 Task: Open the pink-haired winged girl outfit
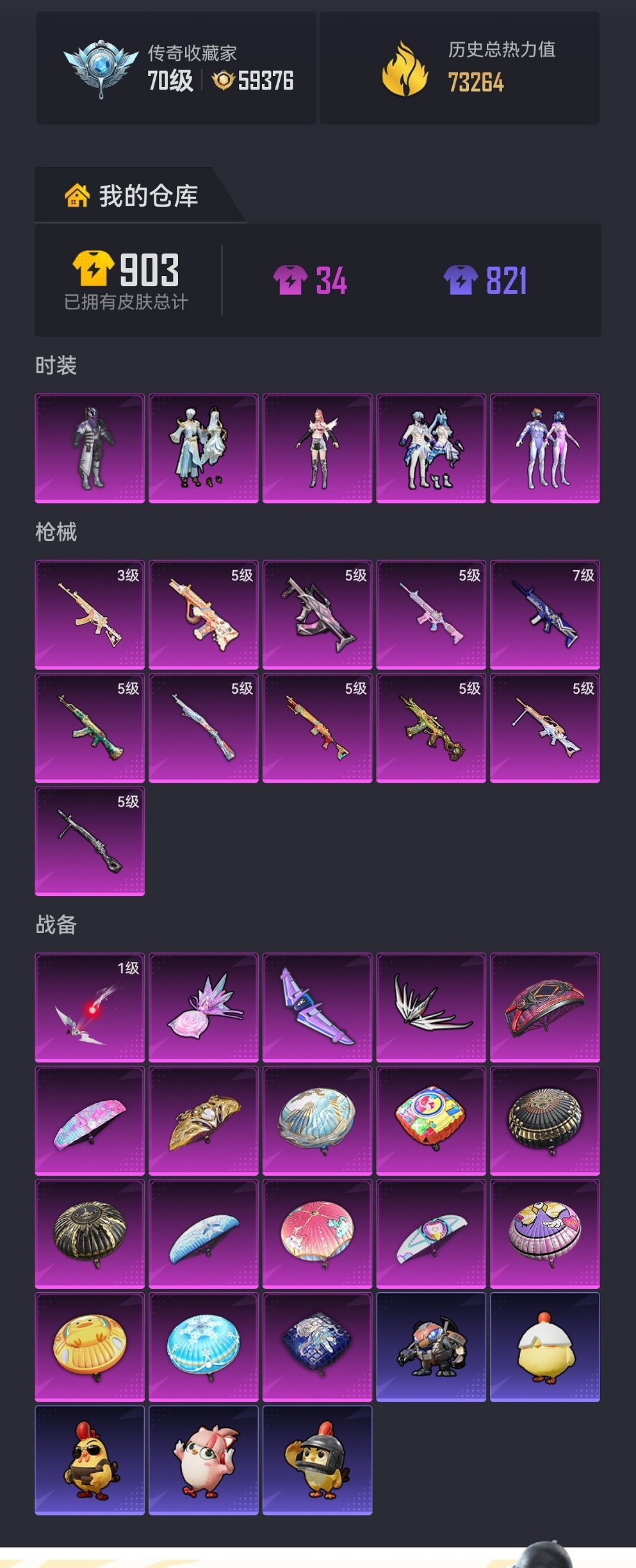(x=317, y=448)
